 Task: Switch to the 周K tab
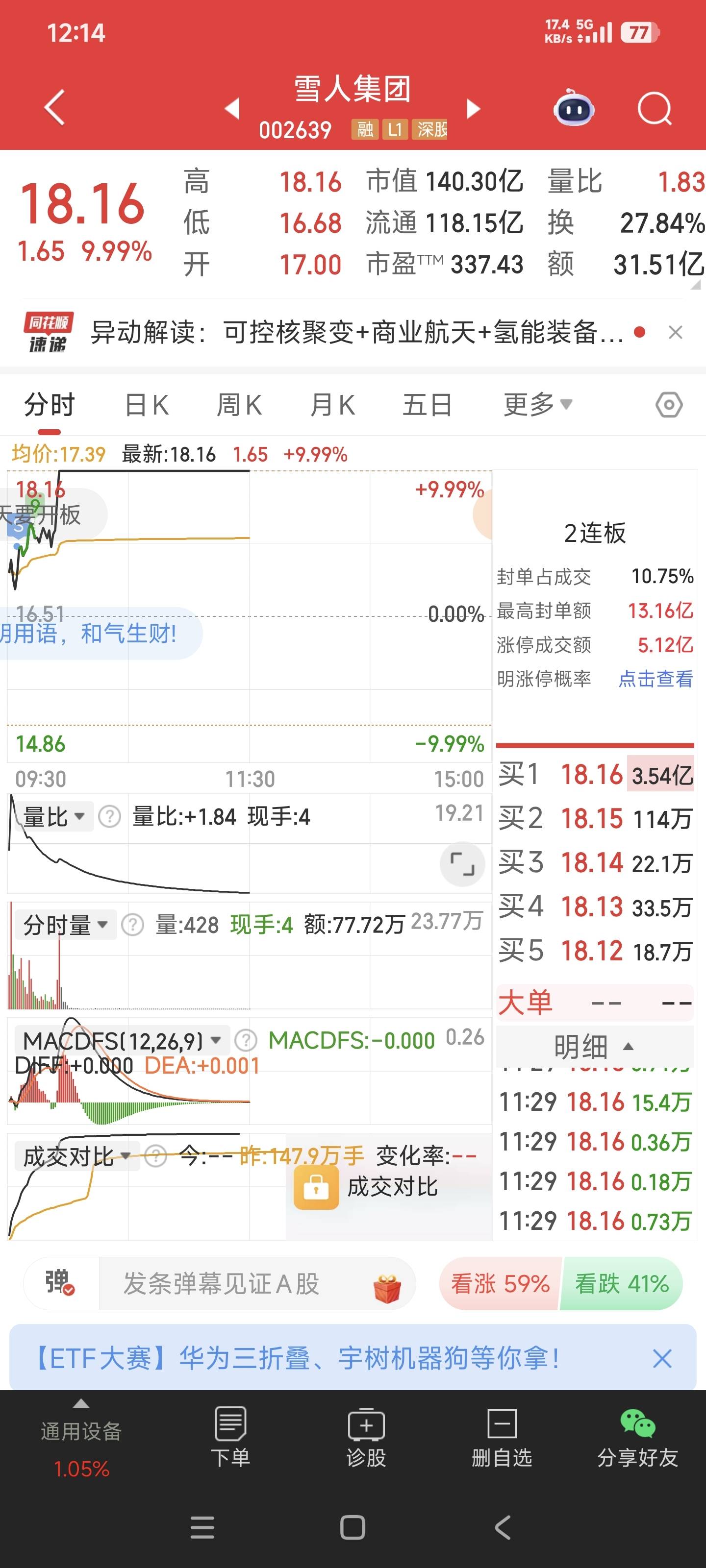pyautogui.click(x=239, y=405)
